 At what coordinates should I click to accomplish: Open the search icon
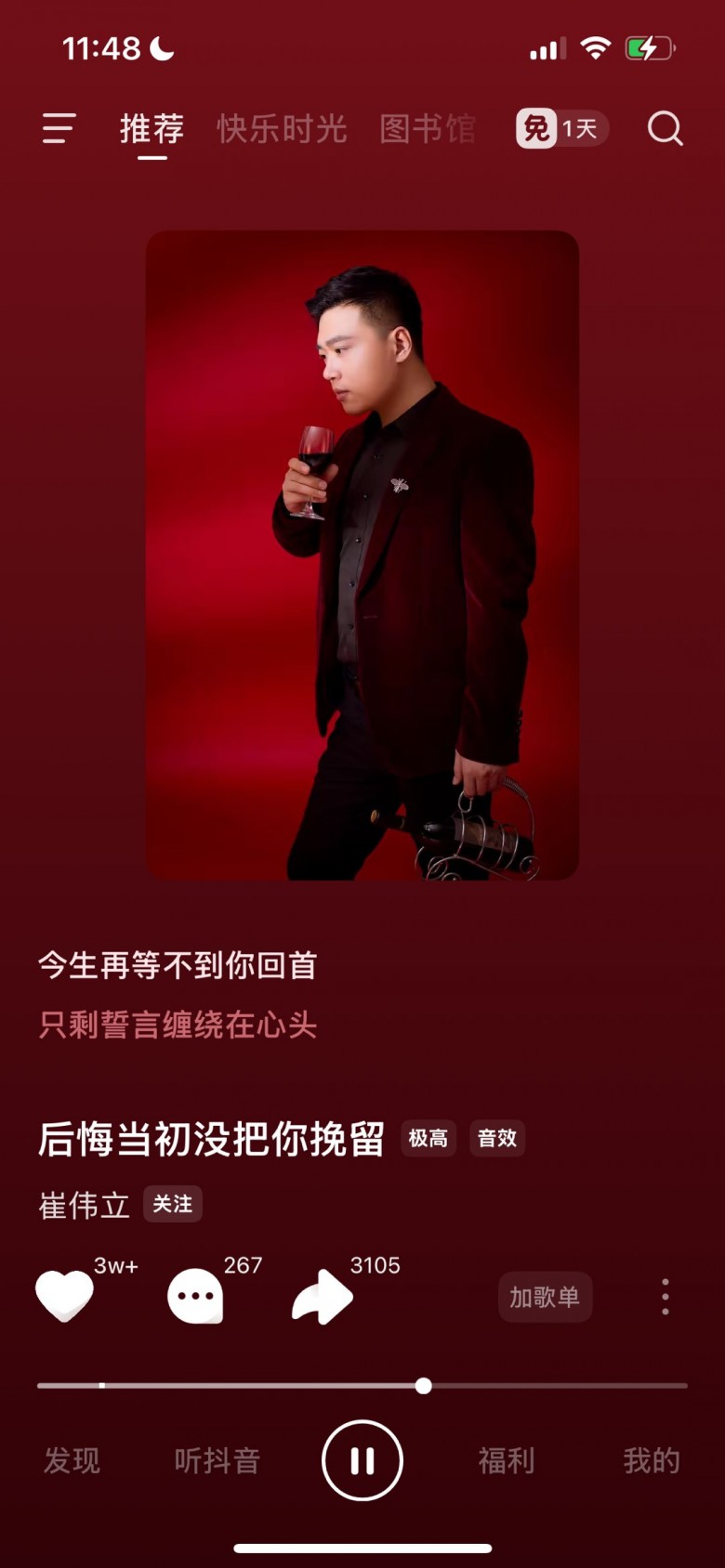pos(665,129)
